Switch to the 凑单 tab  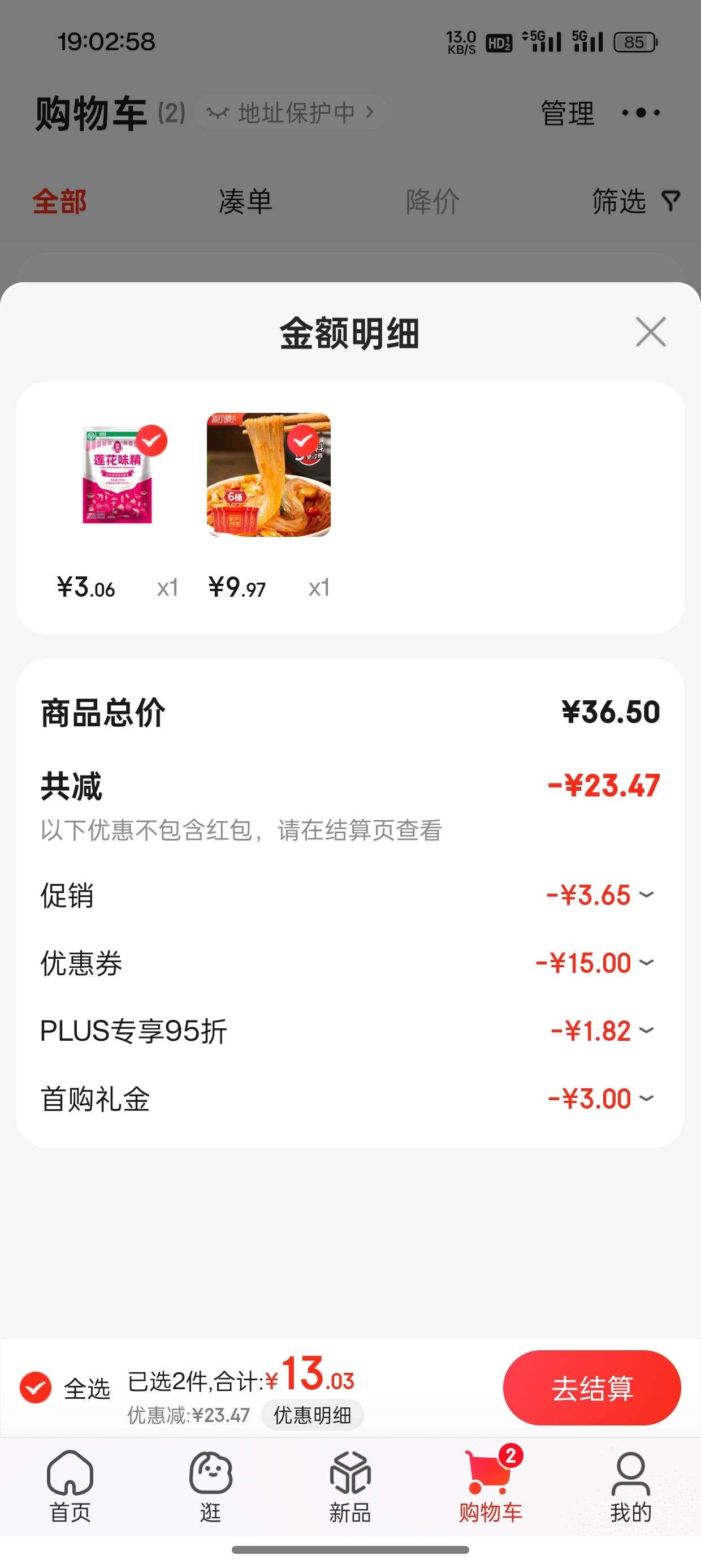245,203
